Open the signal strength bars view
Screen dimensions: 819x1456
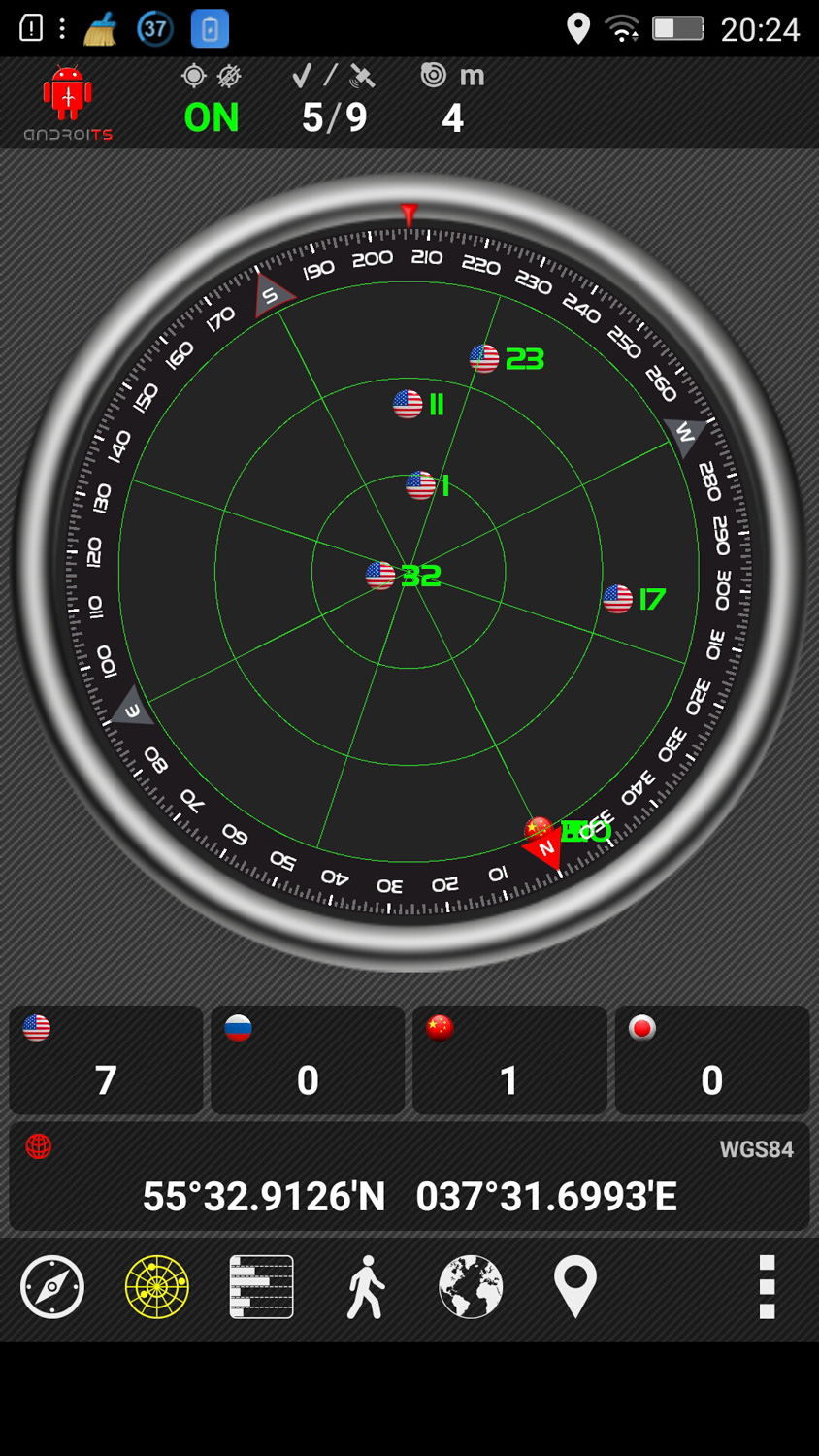[x=261, y=1287]
